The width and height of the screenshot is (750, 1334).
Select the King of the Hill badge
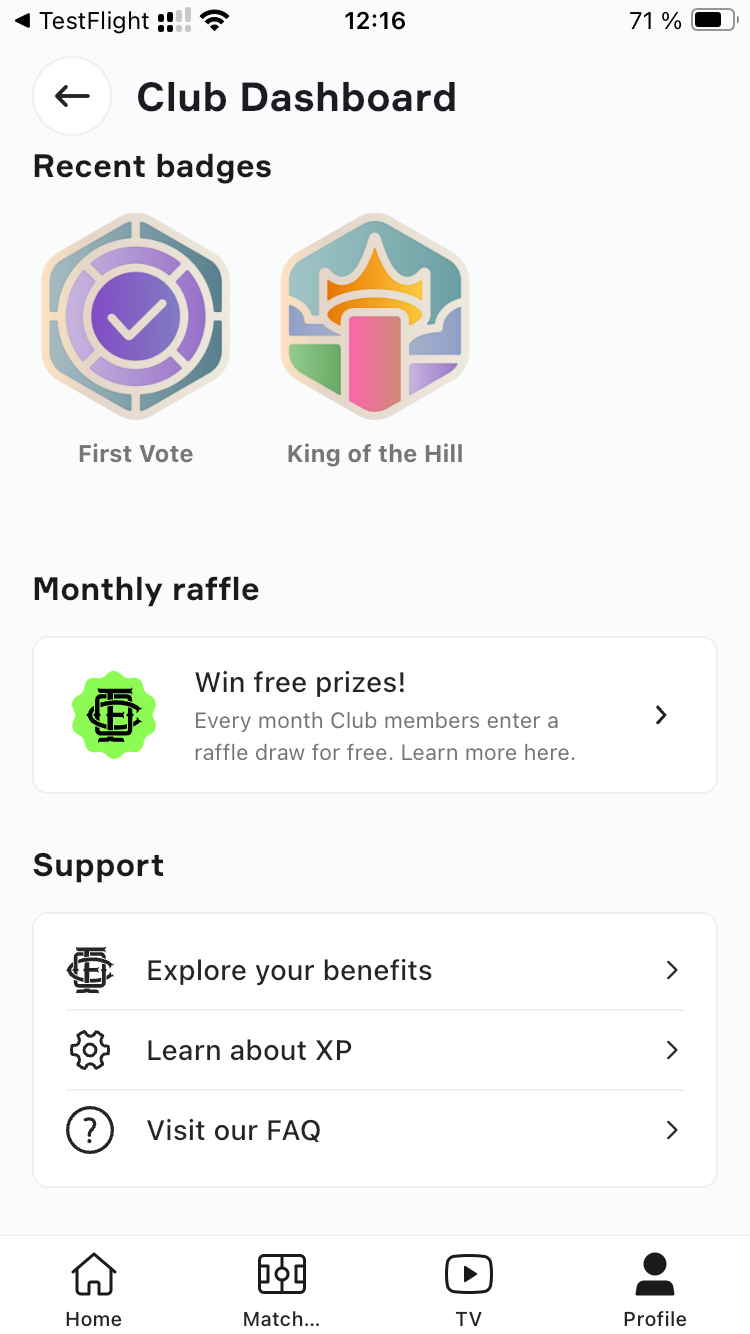pyautogui.click(x=374, y=316)
